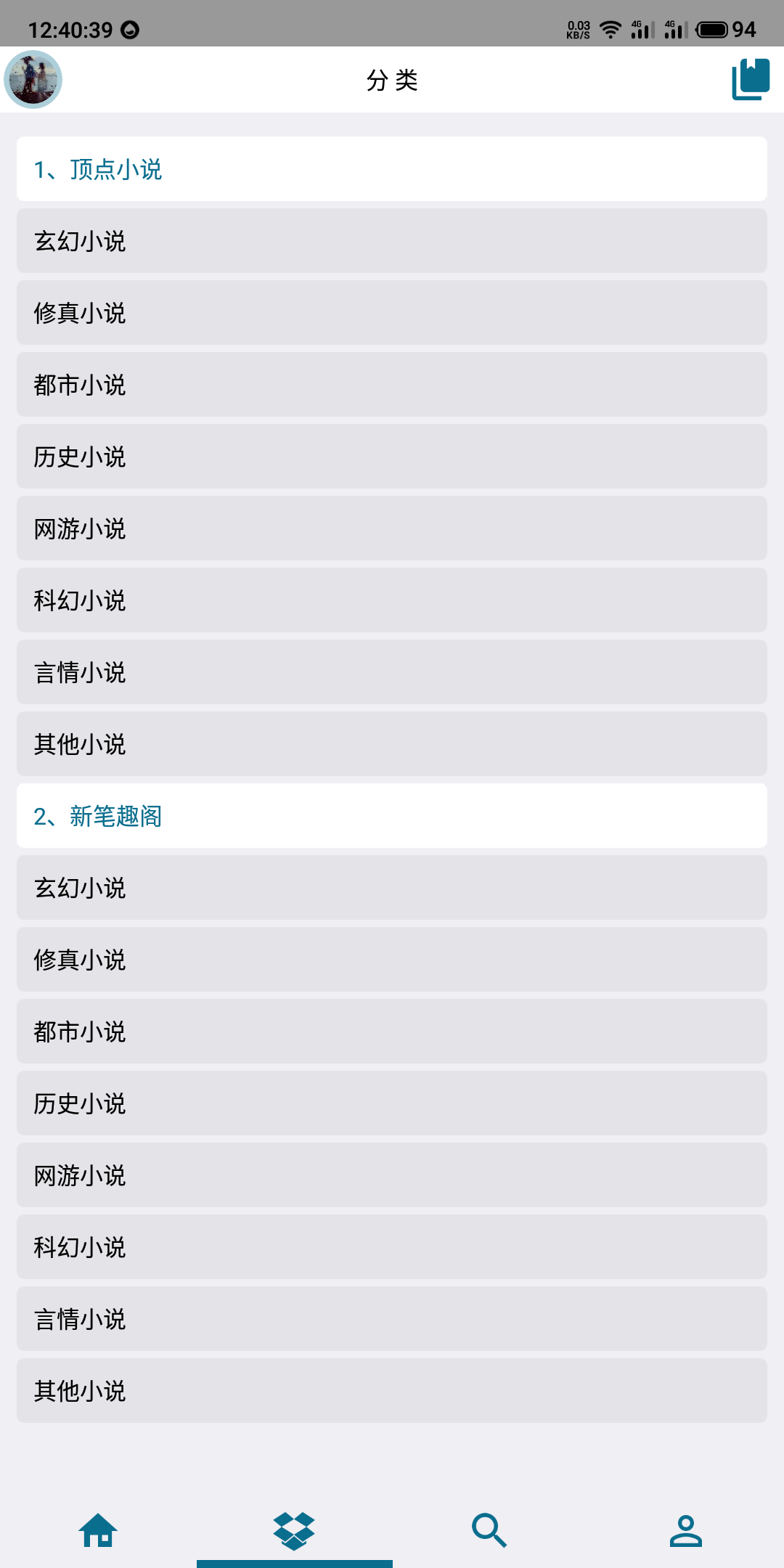Screen dimensions: 784x1568
Task: Open 其他小说 at the bottom list
Action: point(392,1391)
